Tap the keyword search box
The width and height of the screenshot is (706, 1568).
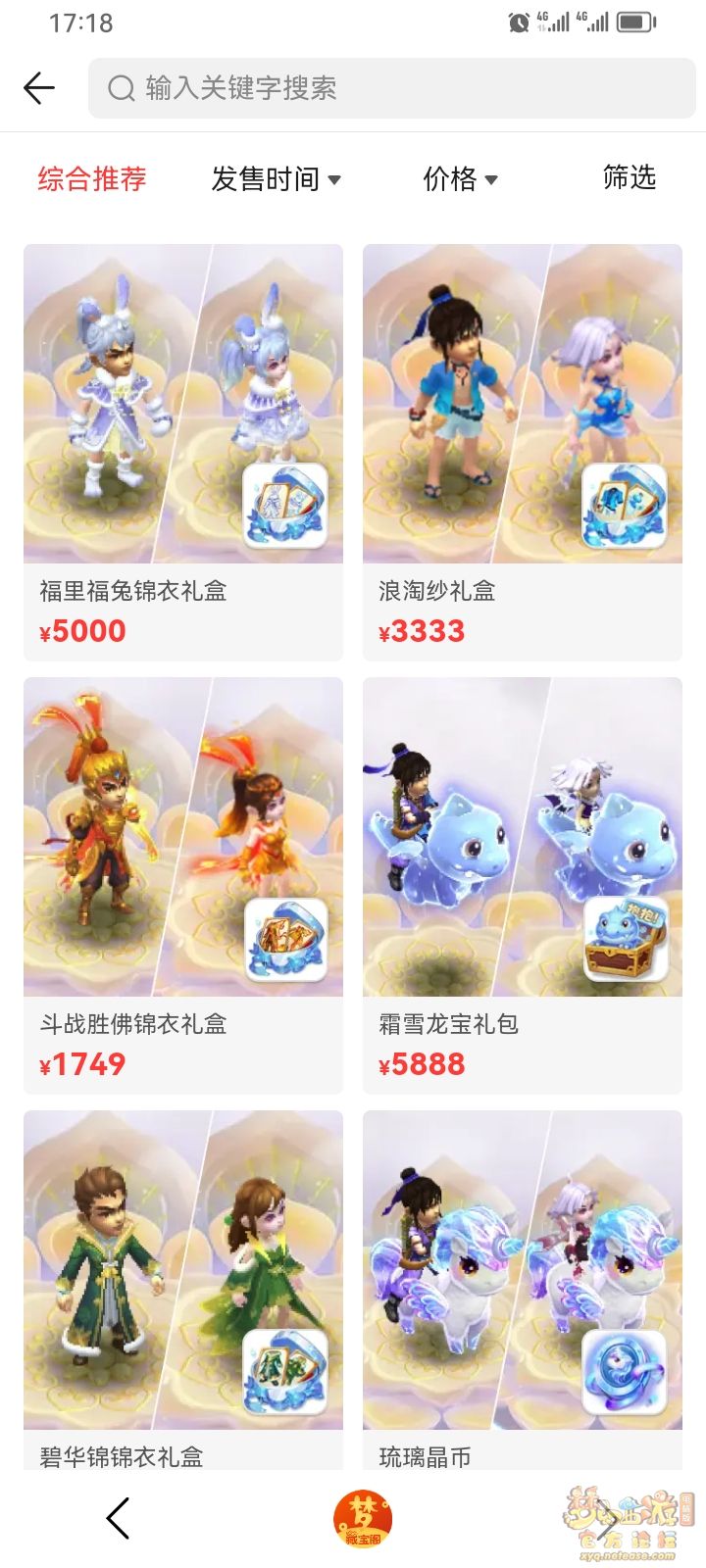[392, 88]
